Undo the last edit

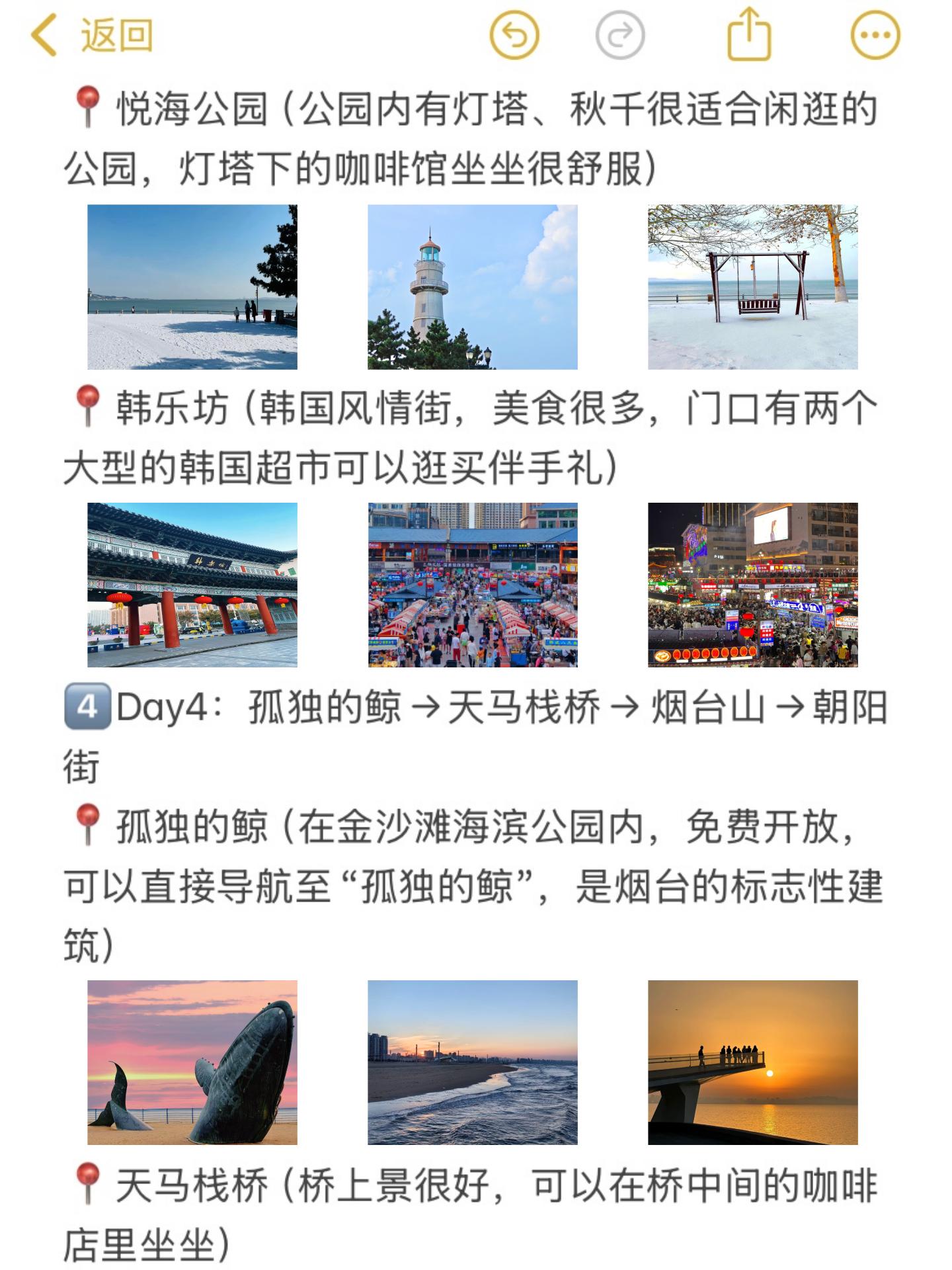[514, 36]
